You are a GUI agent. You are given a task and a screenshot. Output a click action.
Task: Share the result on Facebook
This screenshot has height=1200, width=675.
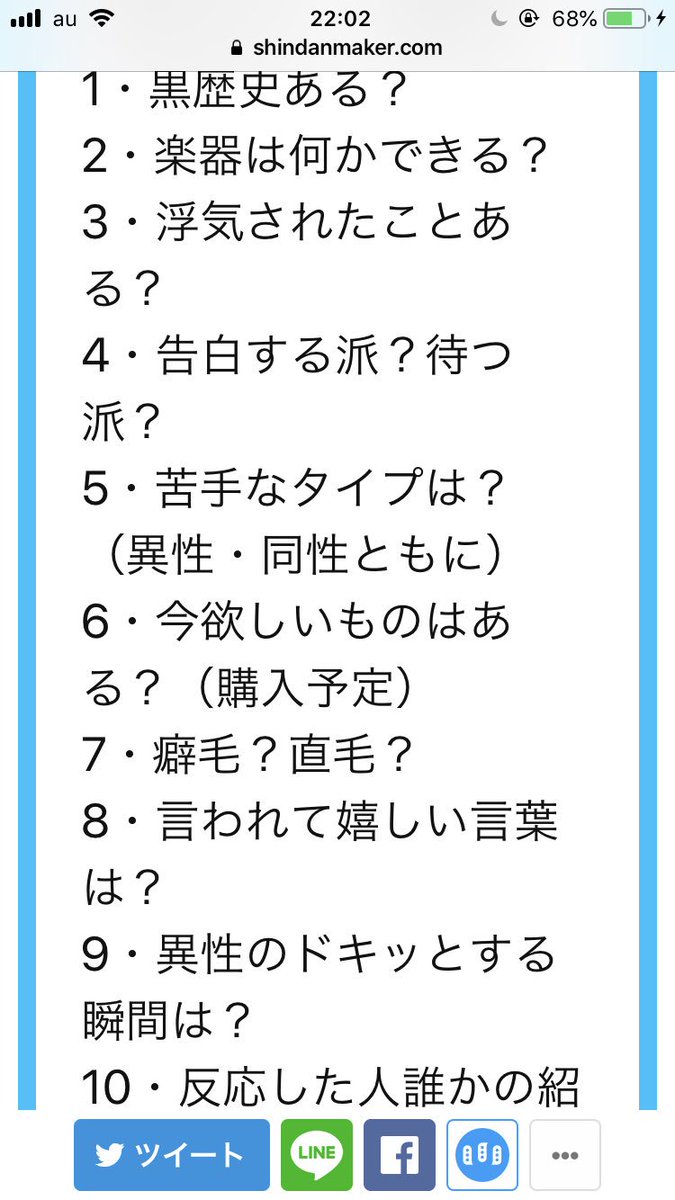click(x=399, y=1154)
